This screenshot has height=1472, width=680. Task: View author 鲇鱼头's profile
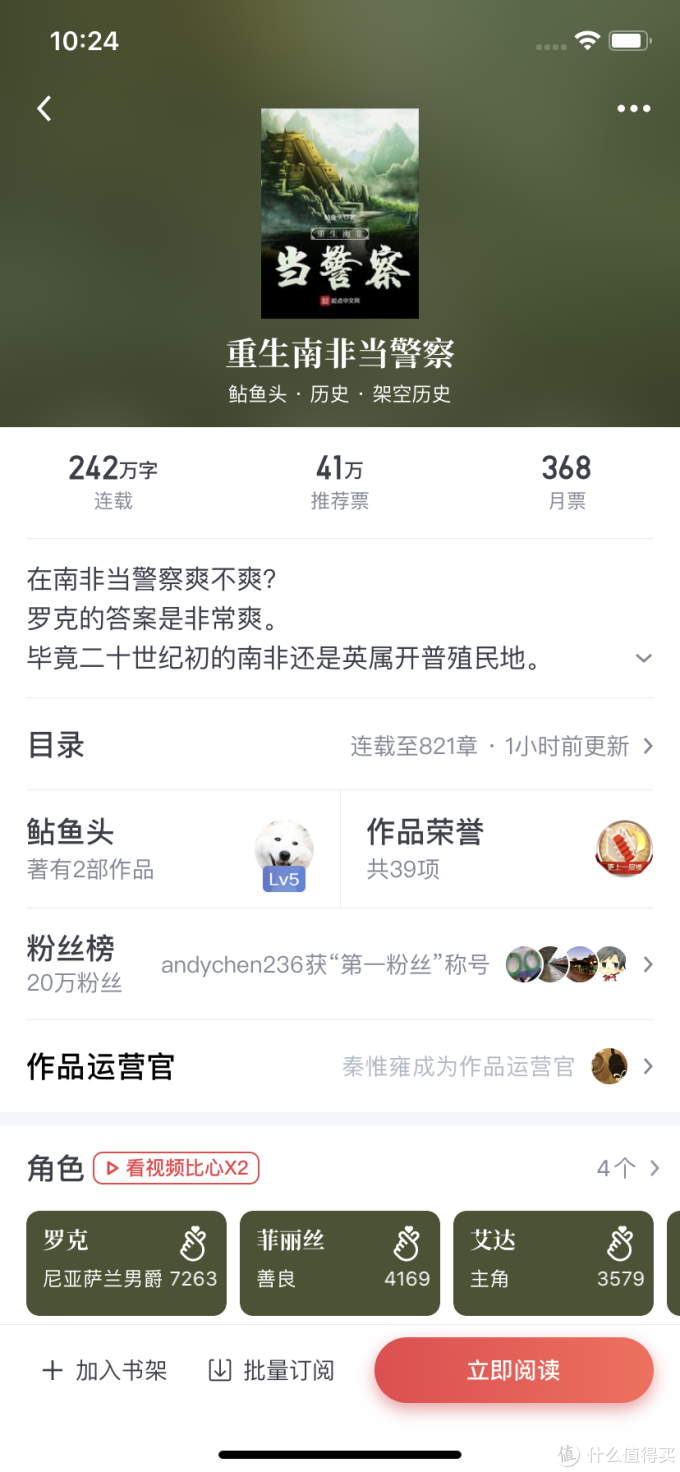pos(170,849)
